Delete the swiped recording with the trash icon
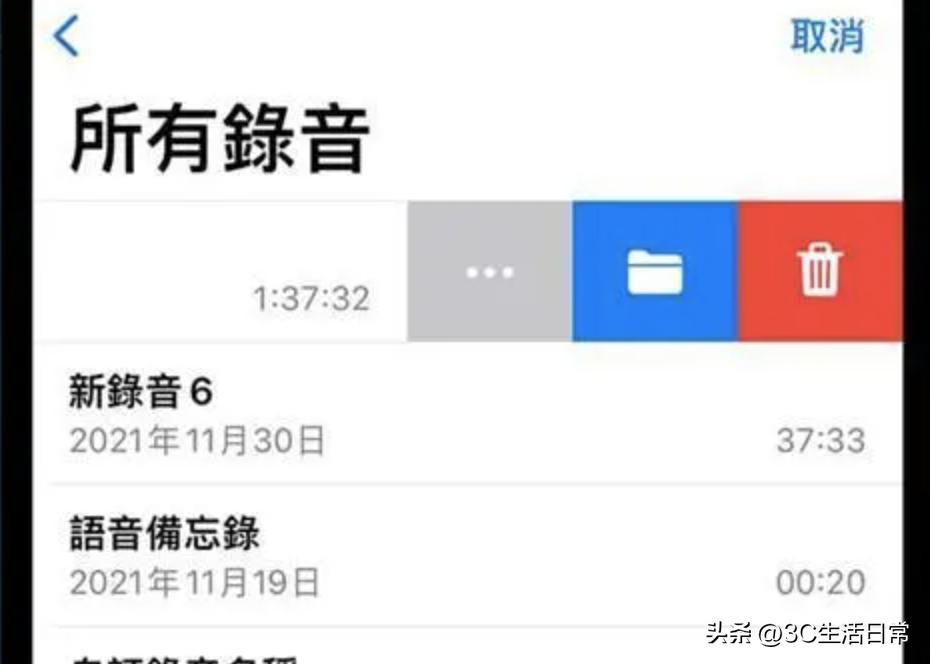Viewport: 930px width, 664px height. point(820,271)
